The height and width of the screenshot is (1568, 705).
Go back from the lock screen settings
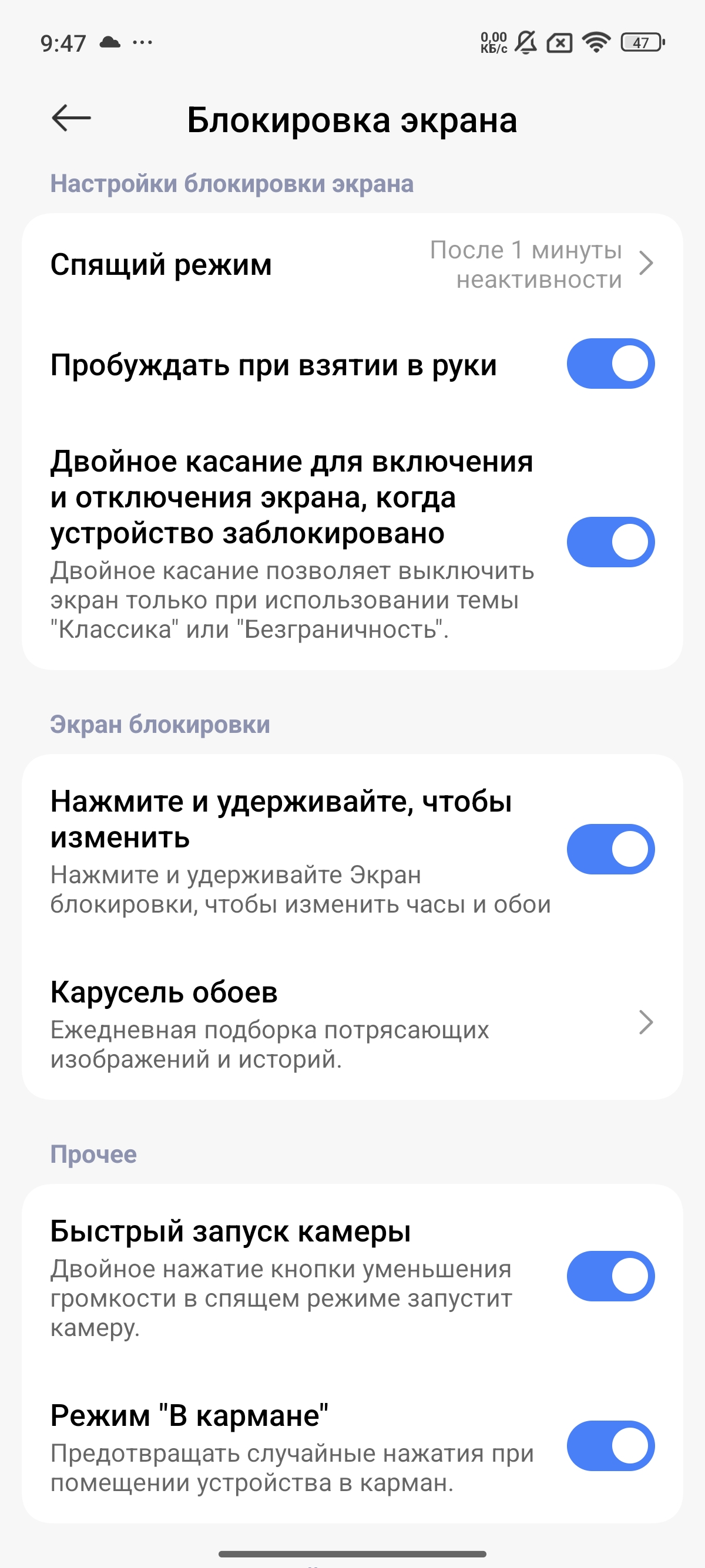click(x=71, y=118)
